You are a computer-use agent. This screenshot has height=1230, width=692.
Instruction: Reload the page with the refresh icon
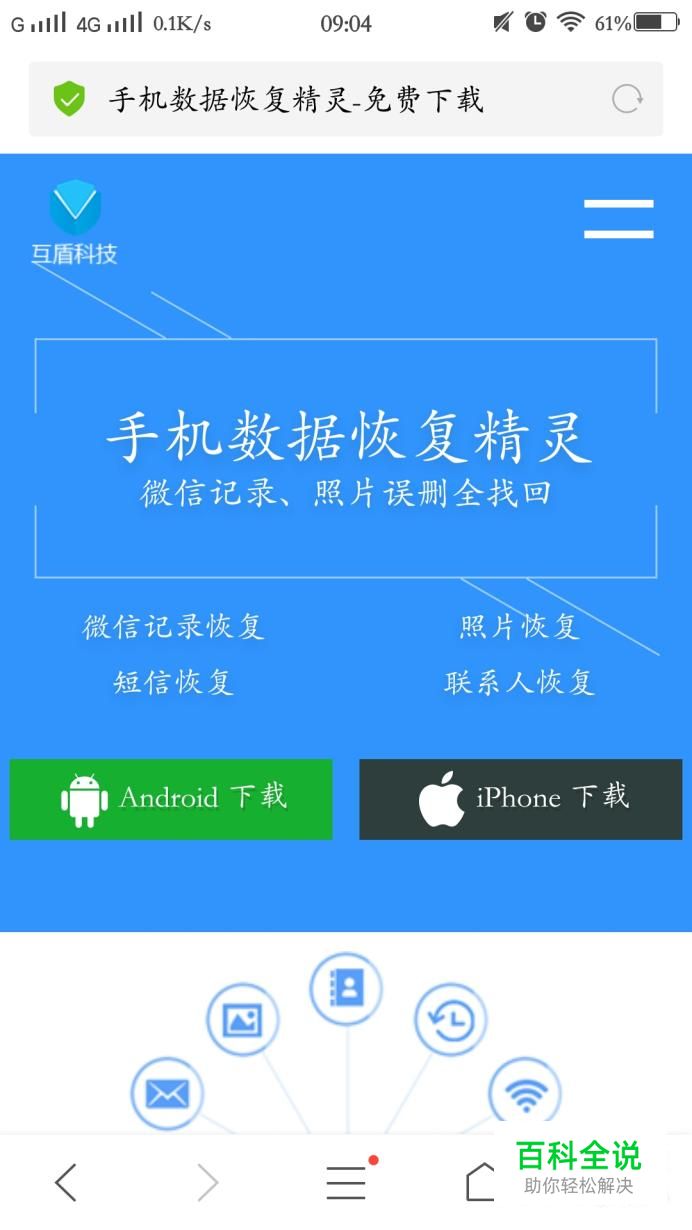(x=627, y=99)
